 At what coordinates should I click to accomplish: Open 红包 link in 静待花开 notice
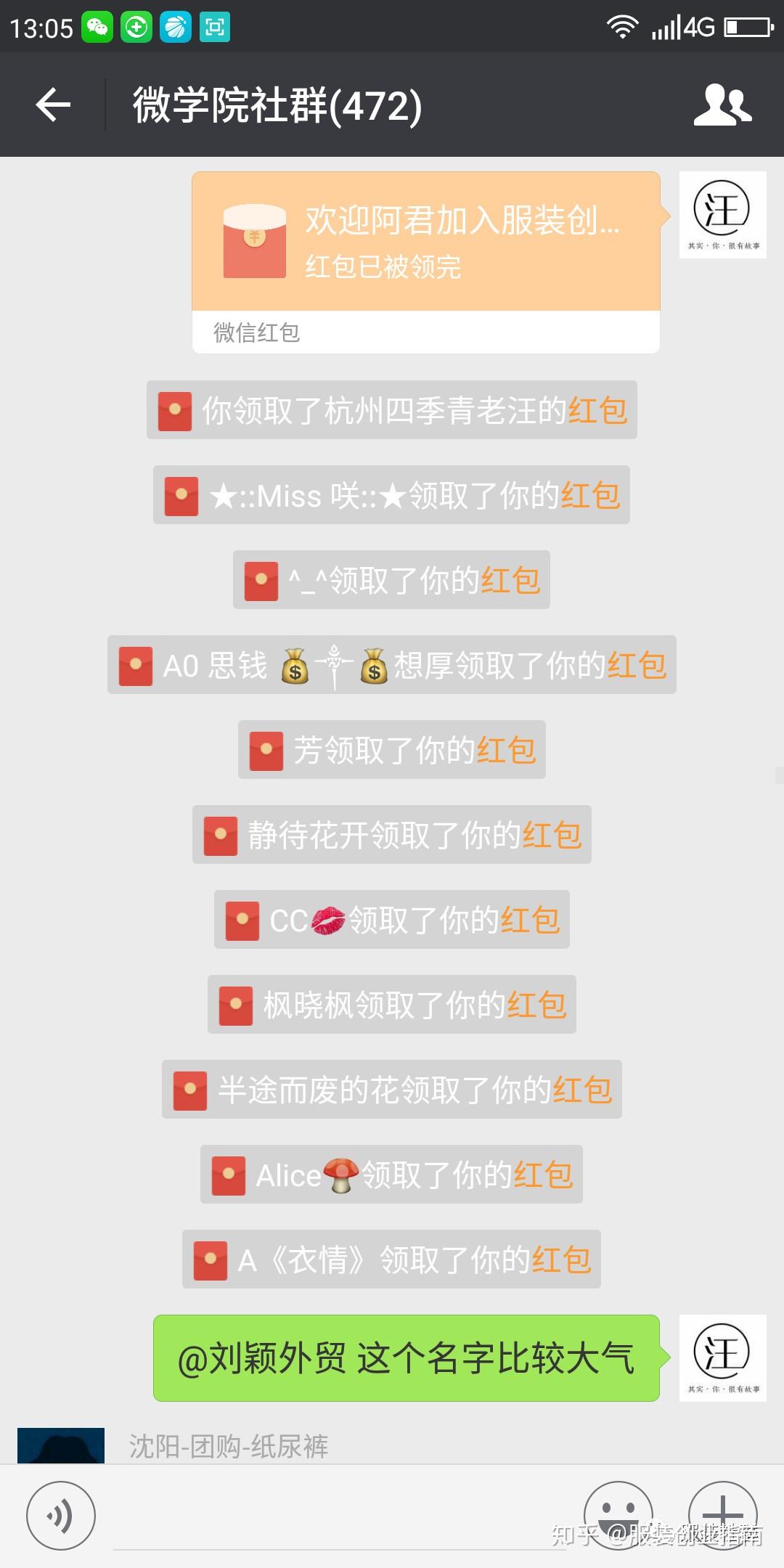pos(552,836)
